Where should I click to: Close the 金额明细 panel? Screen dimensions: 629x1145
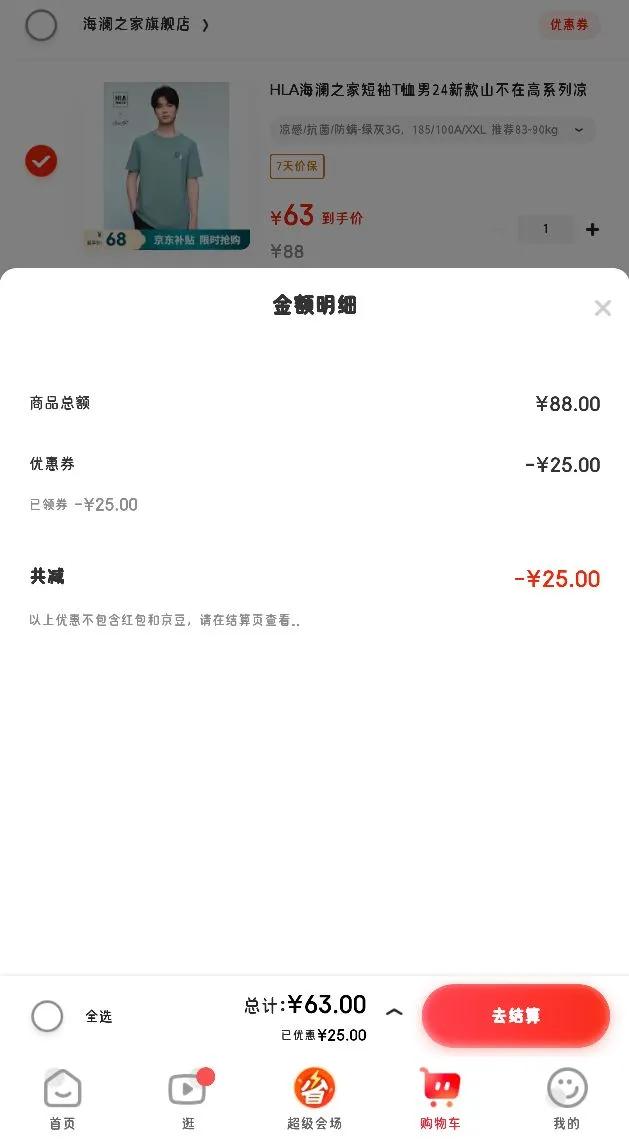603,308
